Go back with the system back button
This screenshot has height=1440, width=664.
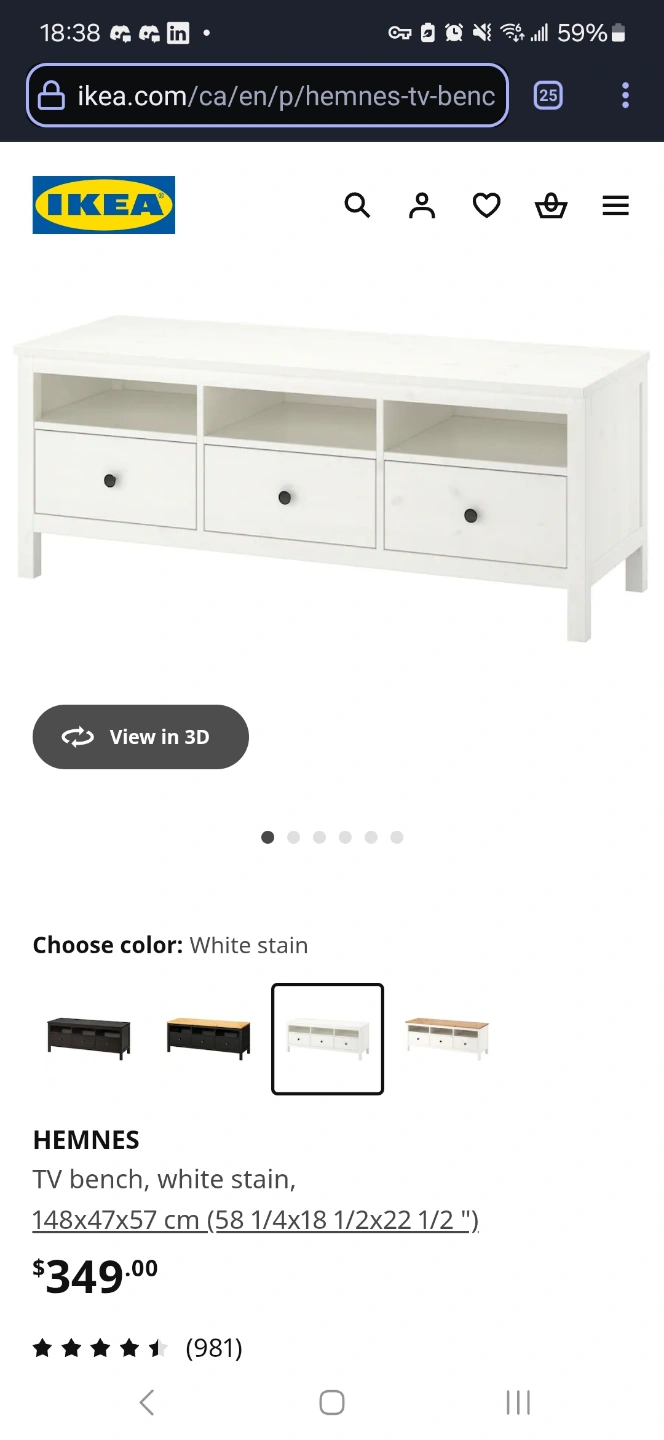(x=147, y=1402)
